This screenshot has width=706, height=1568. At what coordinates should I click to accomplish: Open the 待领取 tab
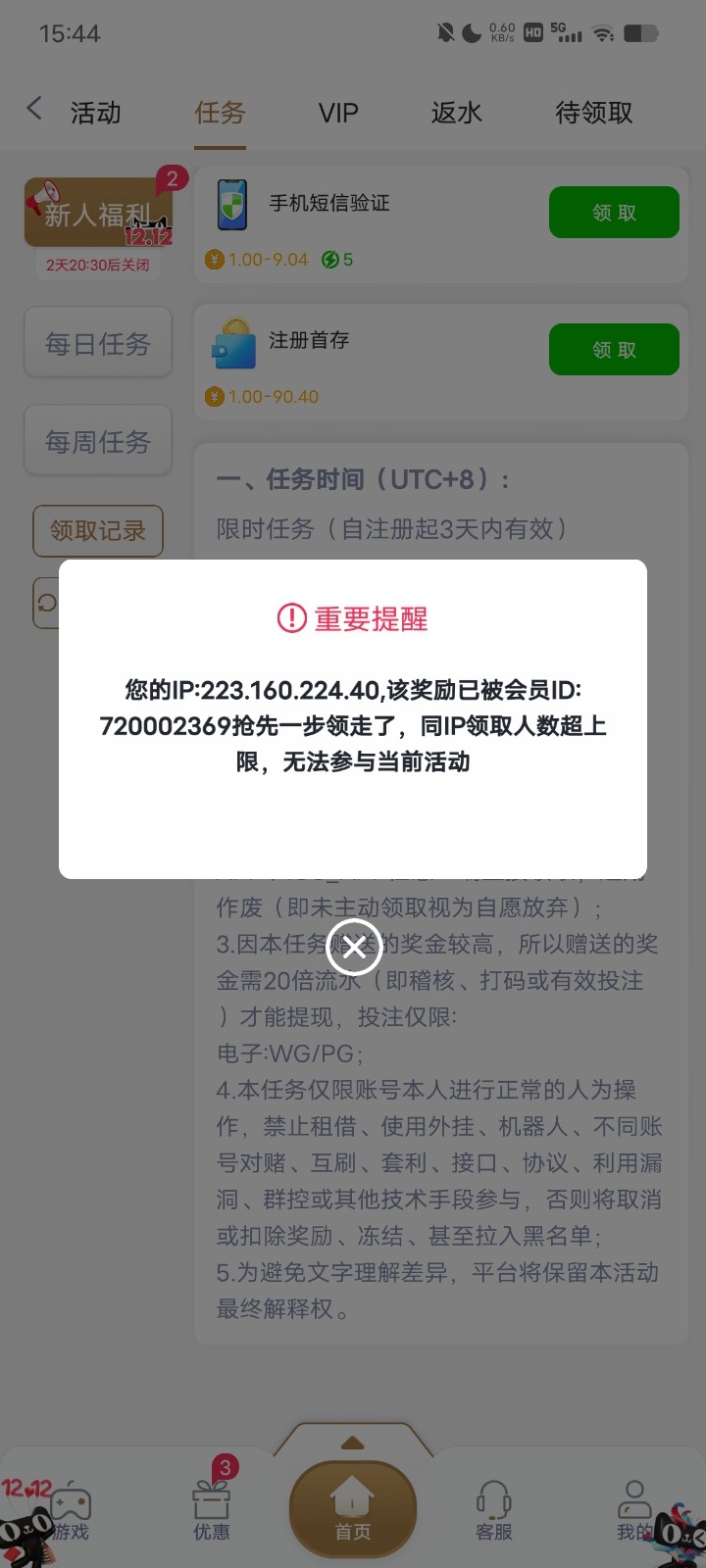(x=592, y=114)
